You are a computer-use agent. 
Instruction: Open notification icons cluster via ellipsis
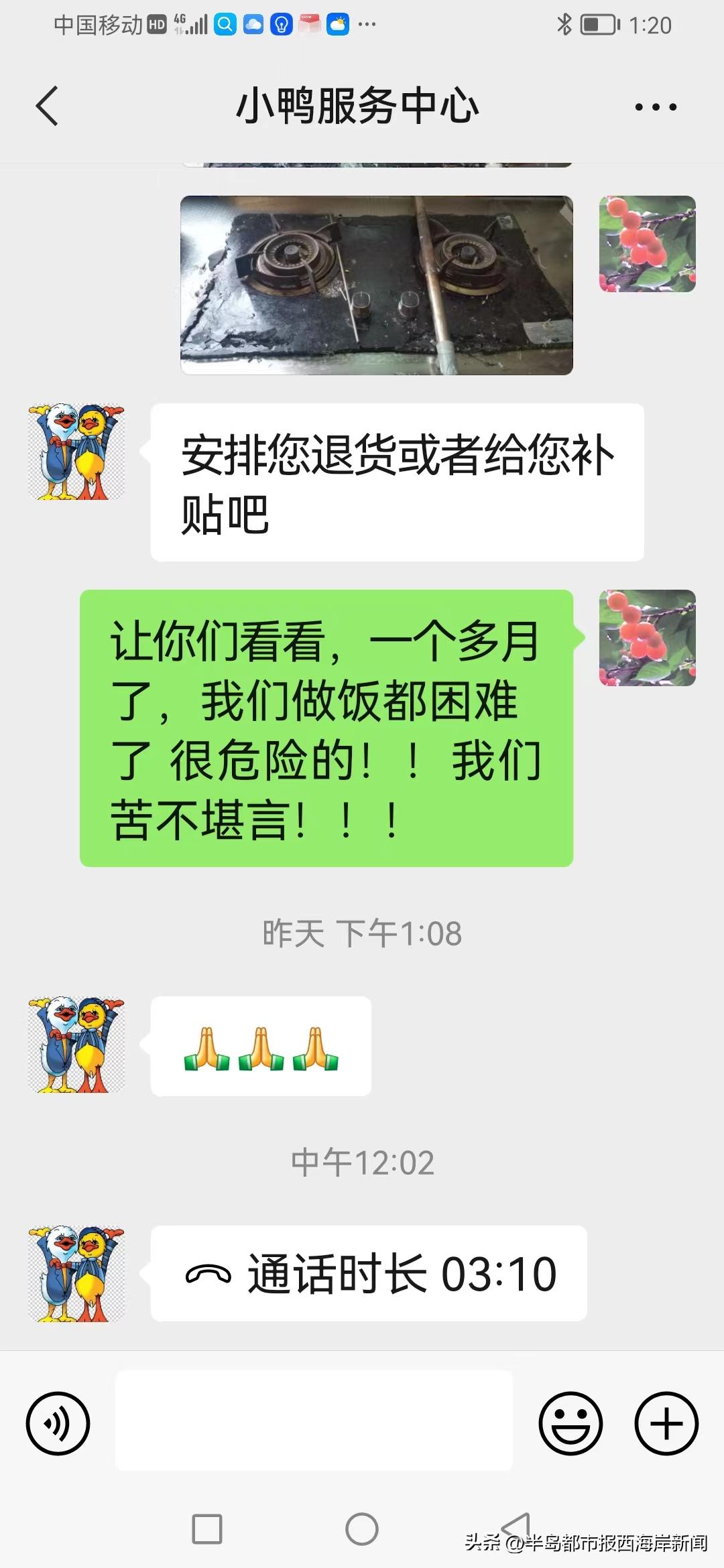365,24
